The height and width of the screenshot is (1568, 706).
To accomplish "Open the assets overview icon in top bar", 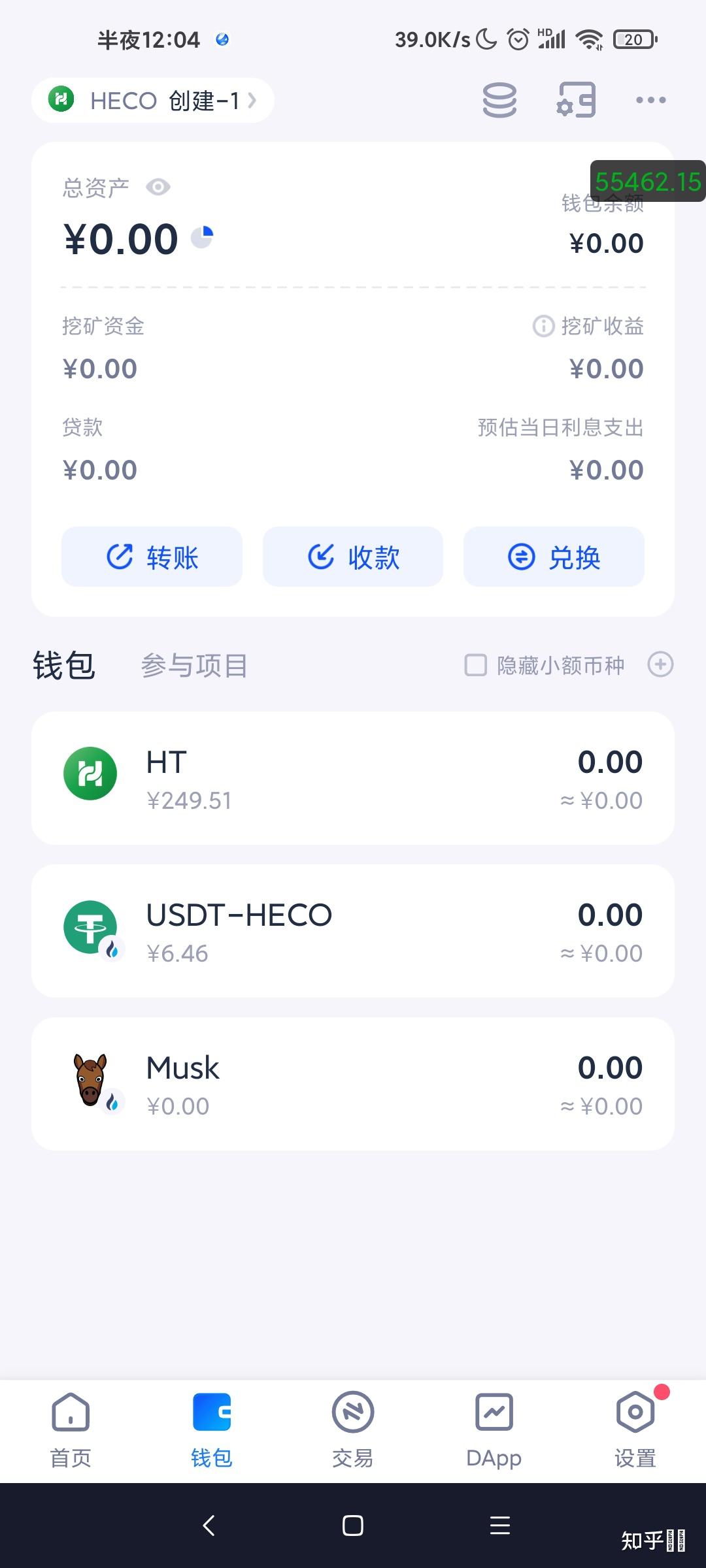I will click(499, 100).
